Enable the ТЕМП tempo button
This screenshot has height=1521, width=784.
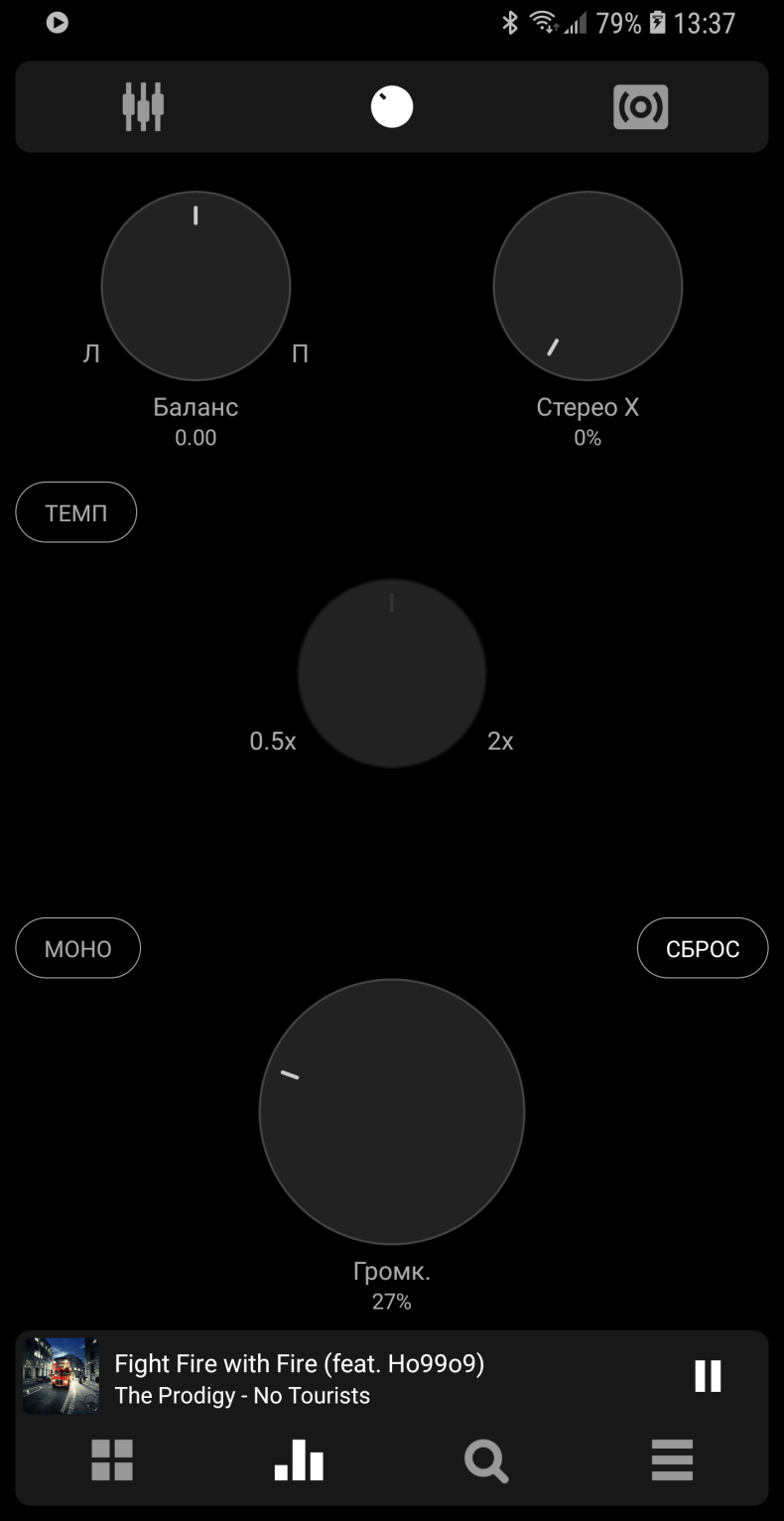coord(76,512)
